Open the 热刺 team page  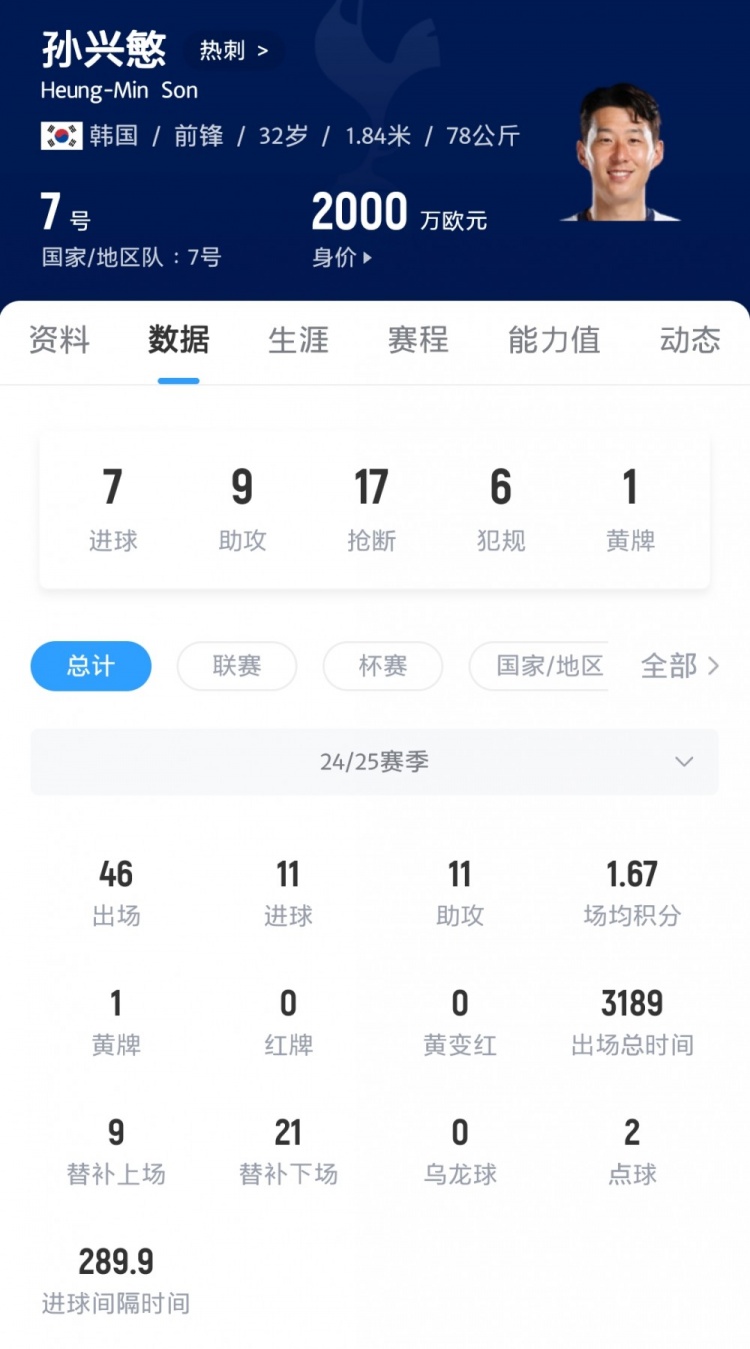pos(233,51)
